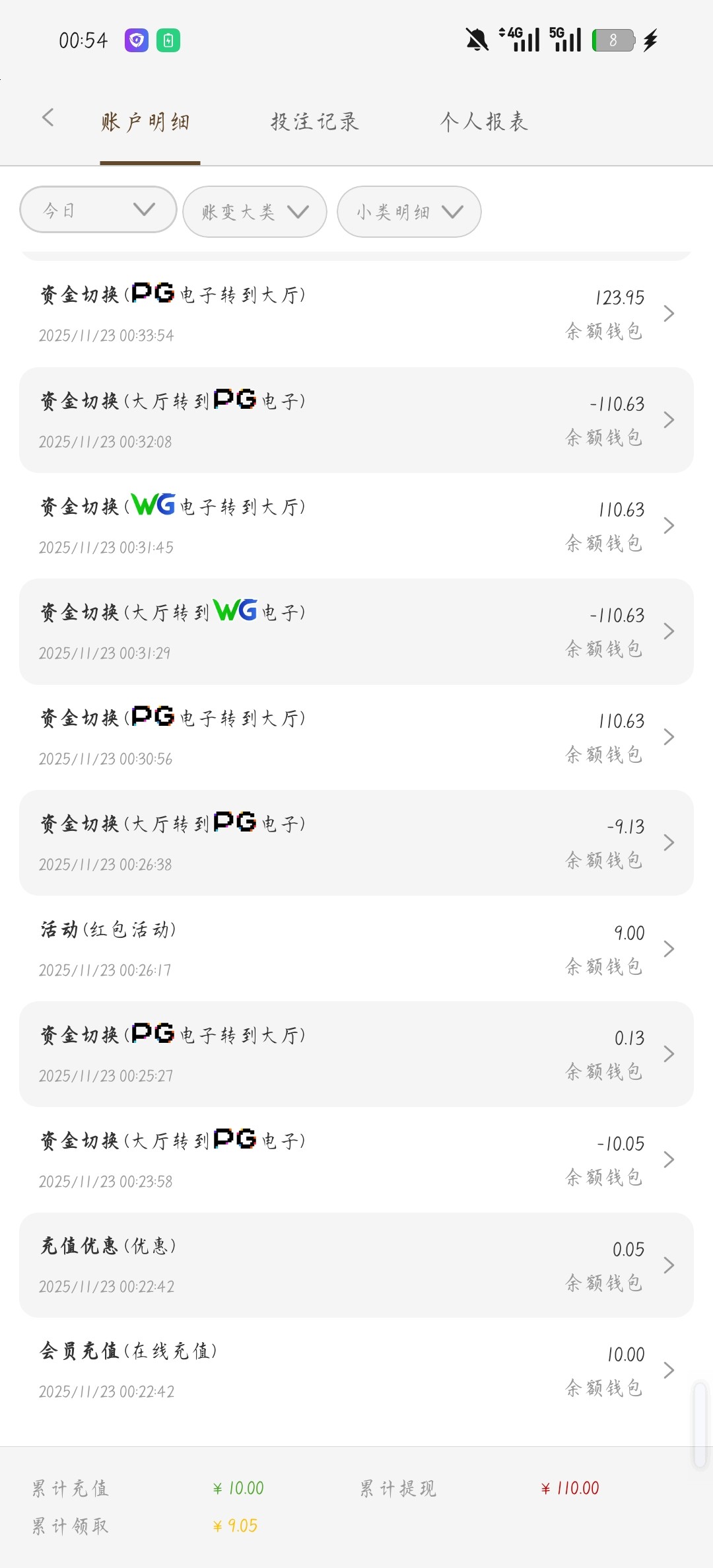Image resolution: width=713 pixels, height=1568 pixels.
Task: Open the 小类明细 filter dropdown
Action: 409,212
